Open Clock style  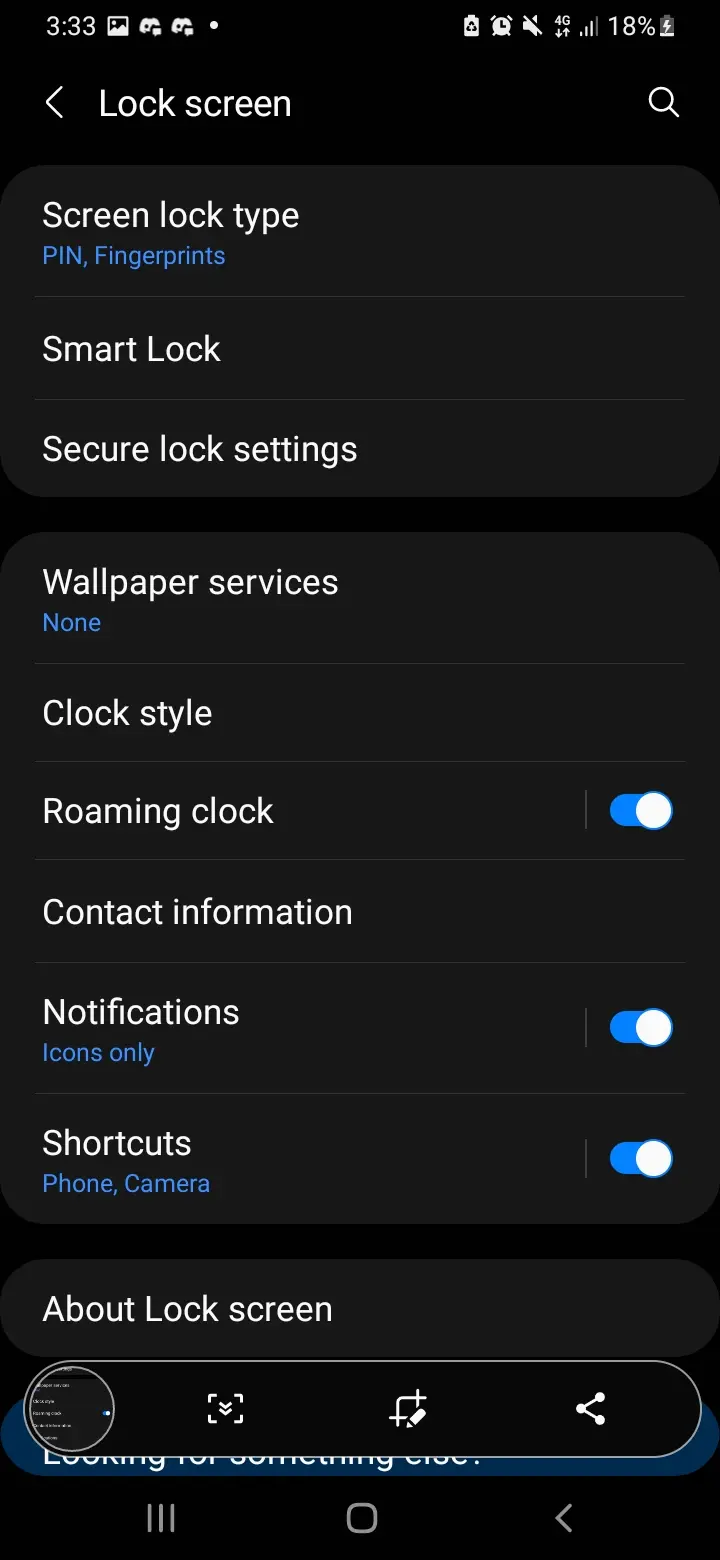pos(300,713)
